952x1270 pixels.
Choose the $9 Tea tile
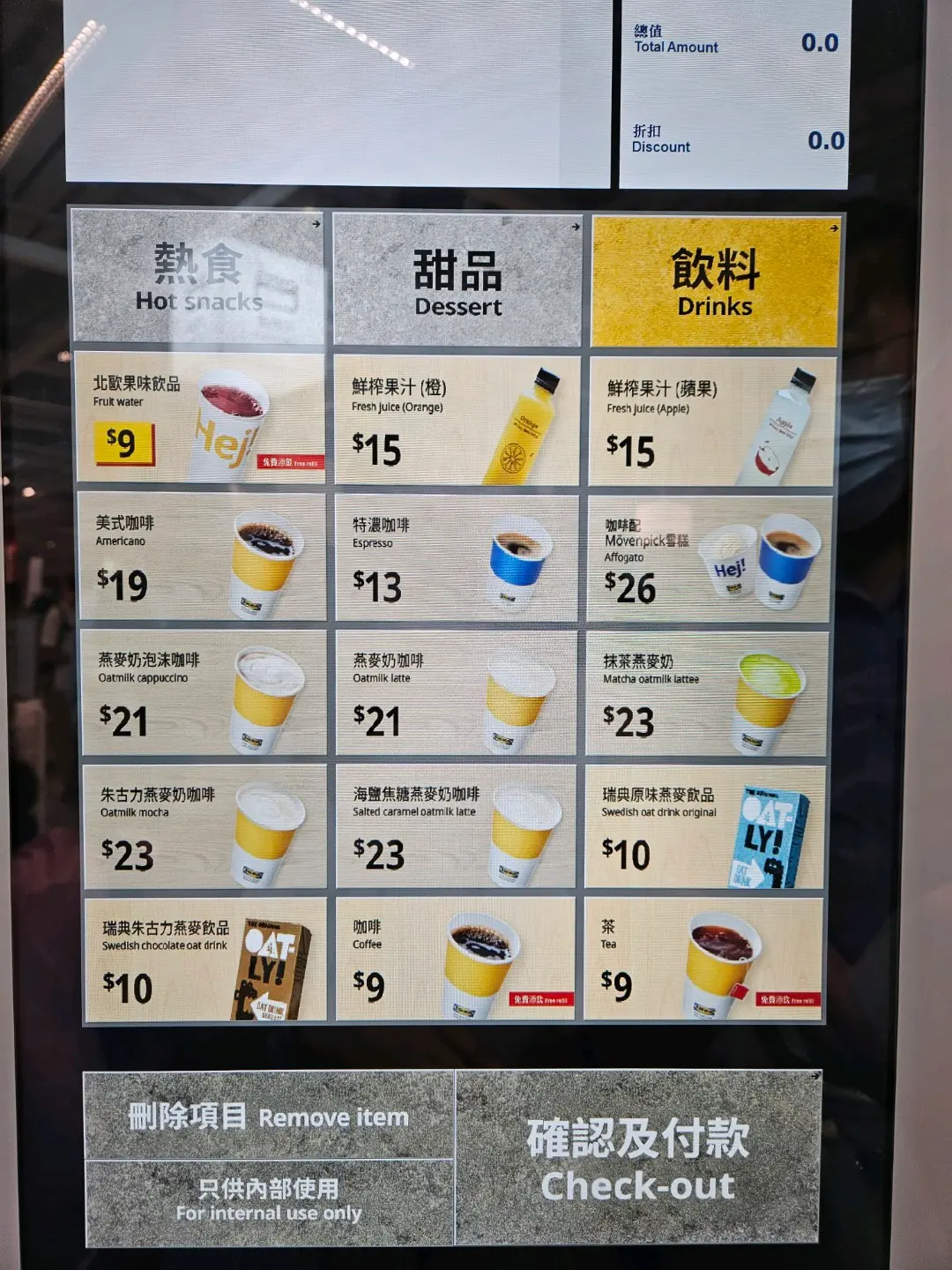point(703,960)
